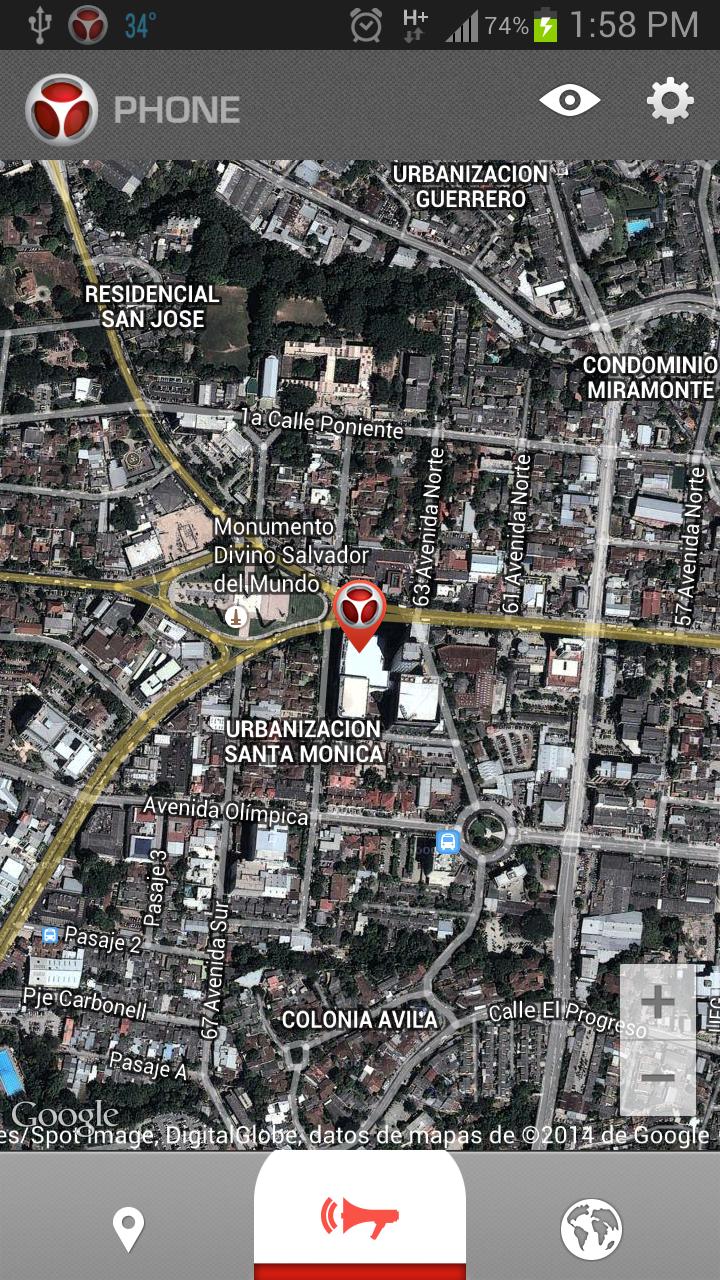Zoom in with the plus button
Image resolution: width=720 pixels, height=1280 pixels.
point(657,1002)
